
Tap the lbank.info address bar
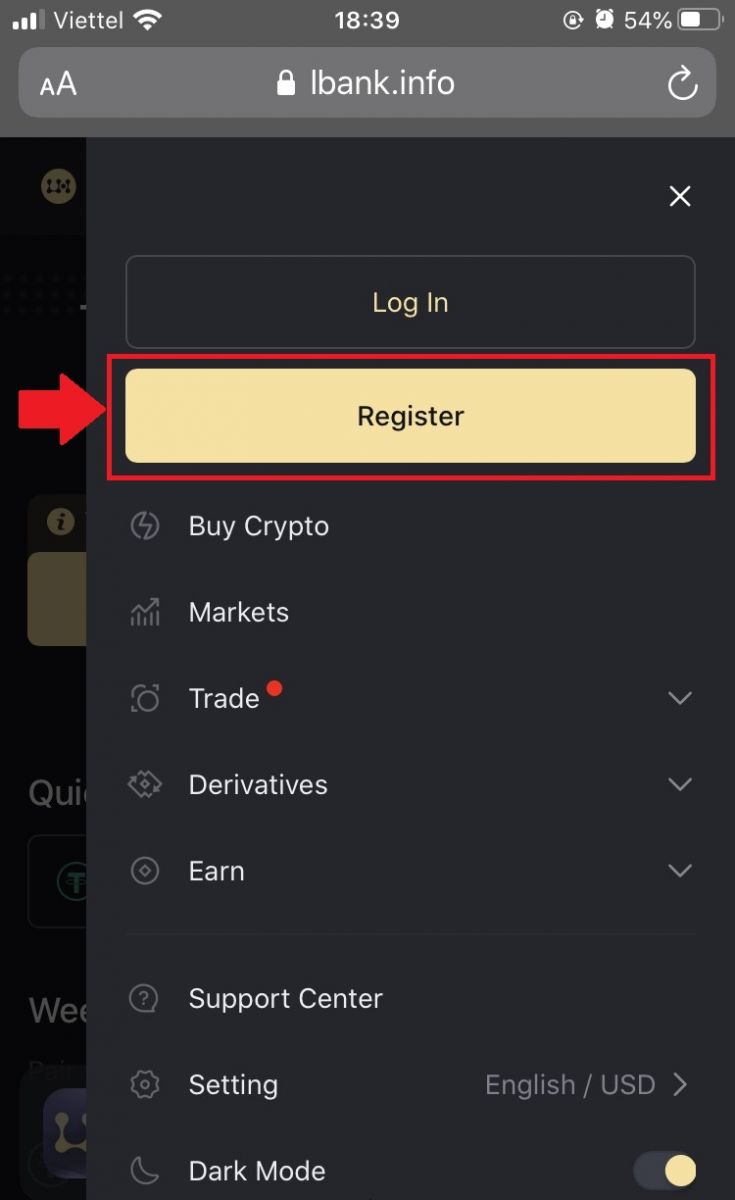click(x=366, y=83)
